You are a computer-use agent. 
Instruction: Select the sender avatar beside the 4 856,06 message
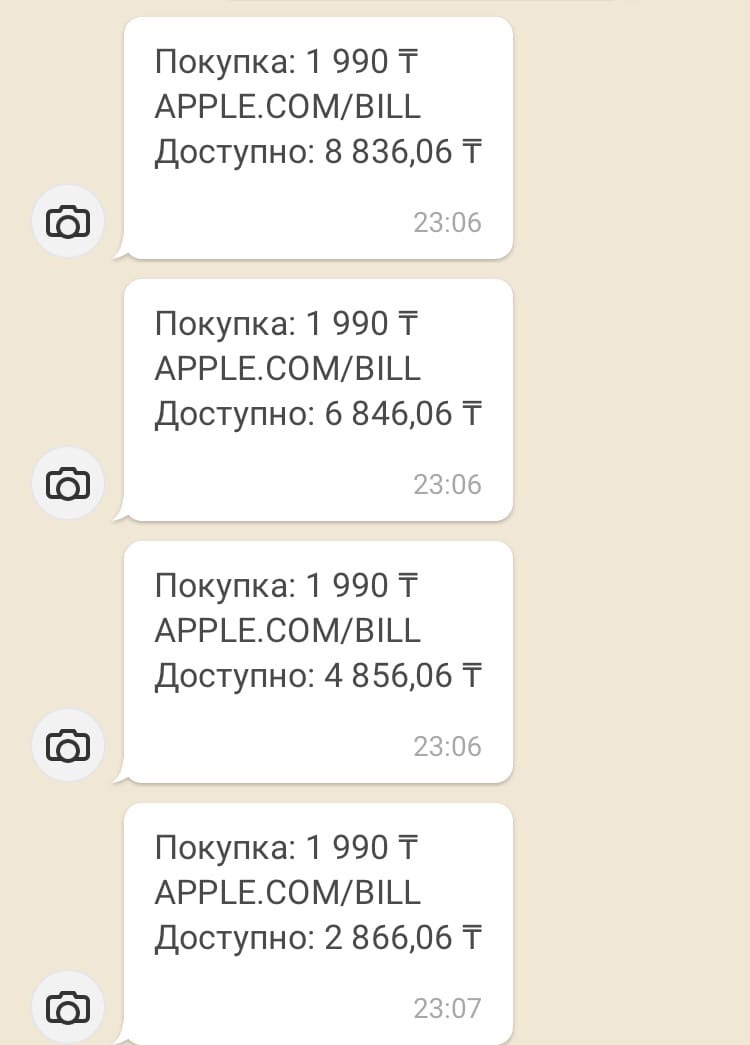(x=68, y=745)
